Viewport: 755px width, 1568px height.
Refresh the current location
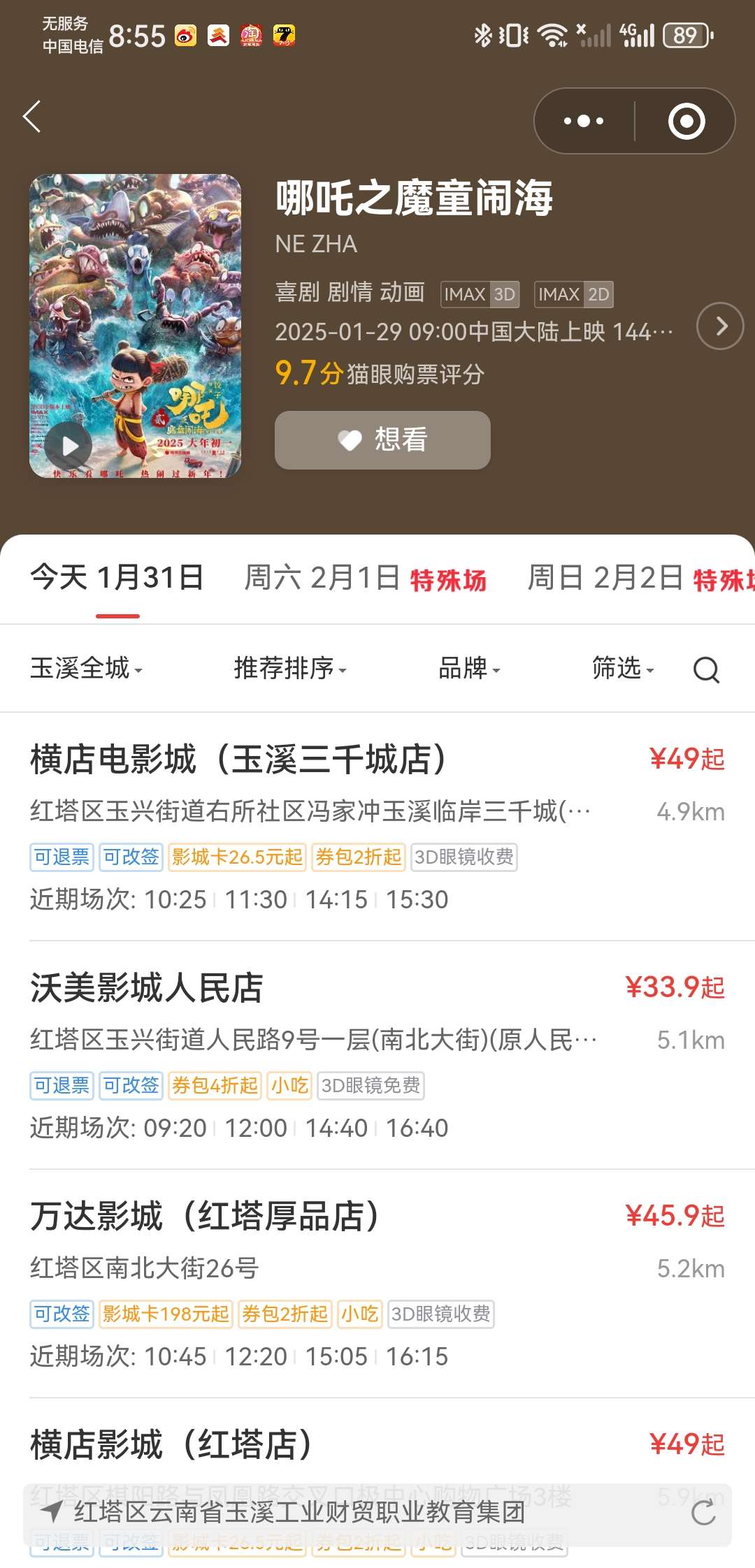tap(703, 1513)
